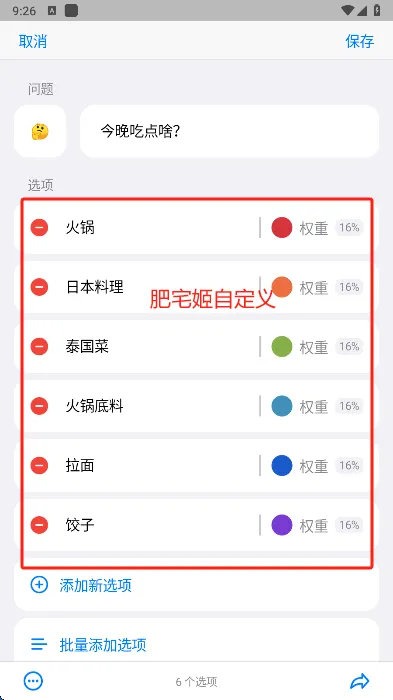Screen dimensions: 393x700
Task: Remove the 泰国菜 option
Action: pos(39,346)
